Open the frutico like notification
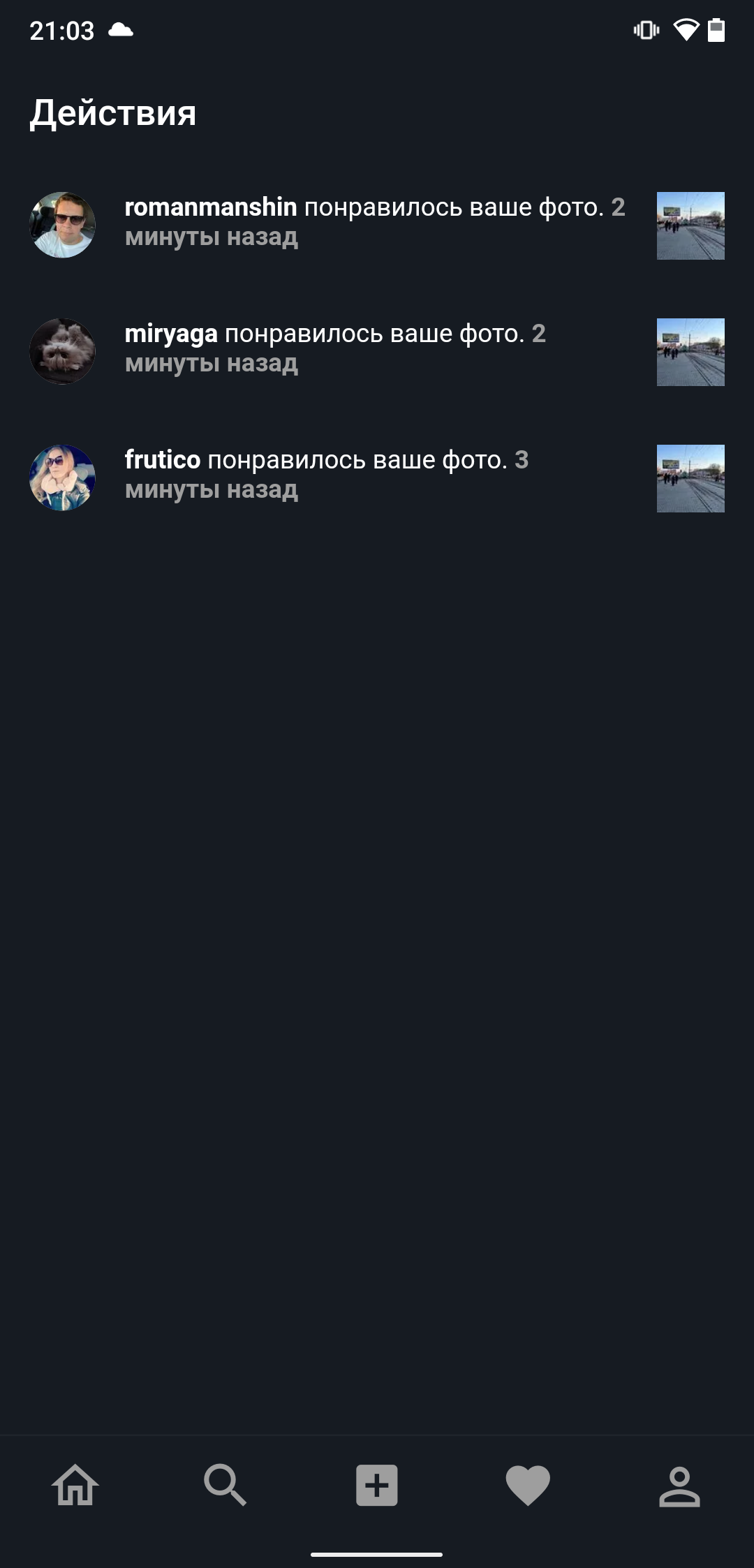Screen dimensions: 754x1568 [x=327, y=474]
